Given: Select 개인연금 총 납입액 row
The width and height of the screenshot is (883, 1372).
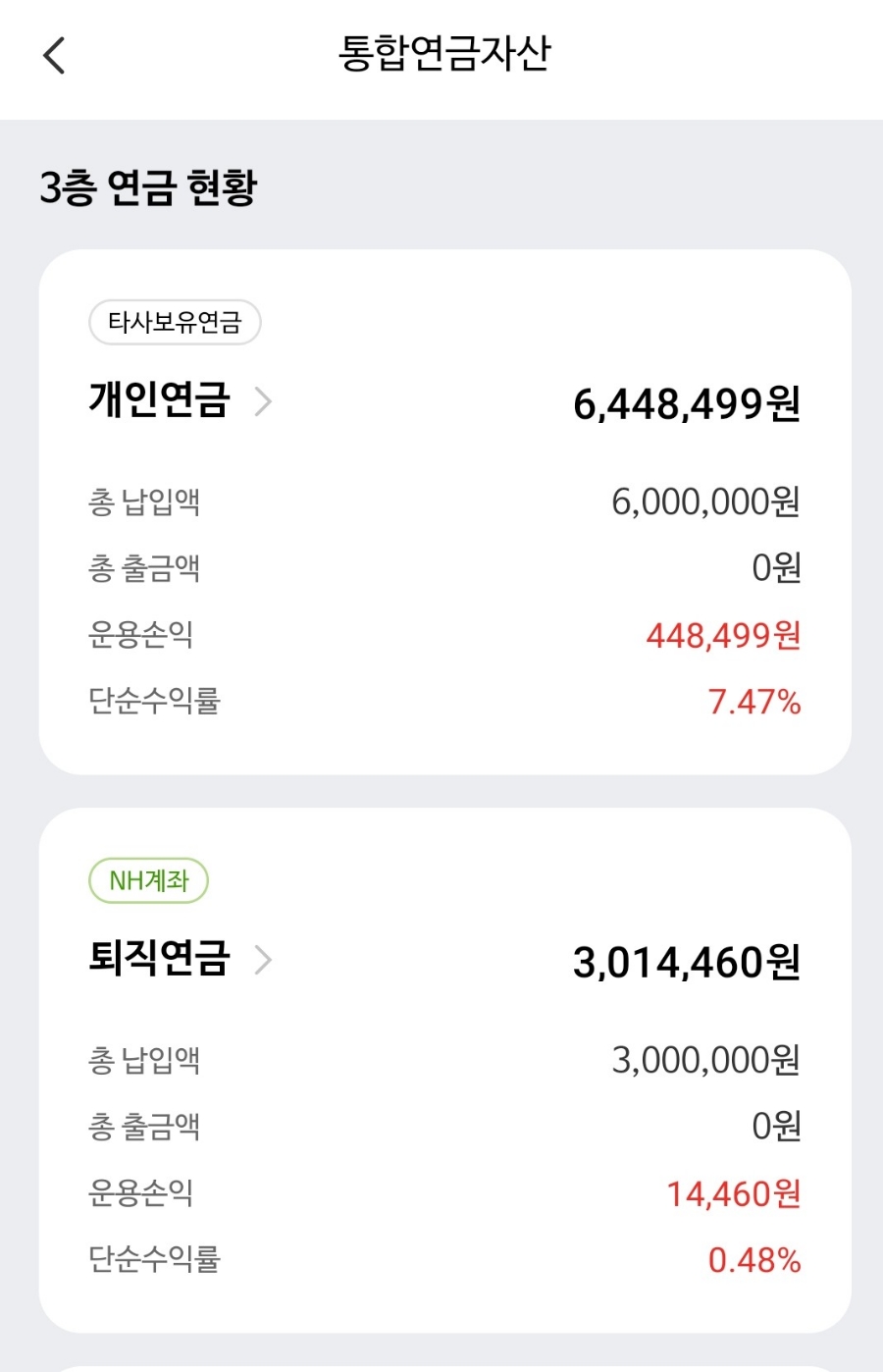Looking at the screenshot, I should click(x=441, y=502).
